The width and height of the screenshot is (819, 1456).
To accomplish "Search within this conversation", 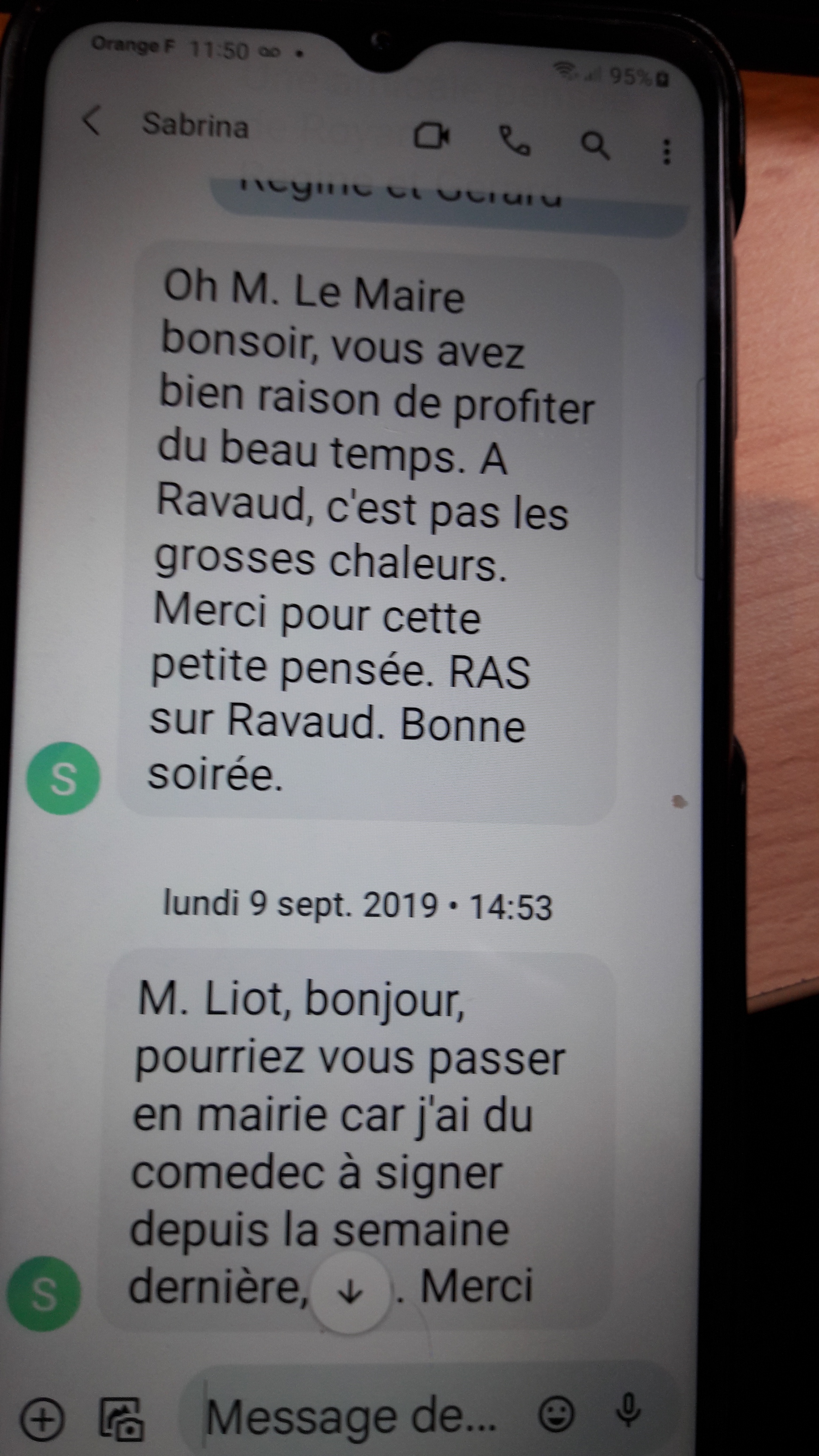I will (595, 146).
